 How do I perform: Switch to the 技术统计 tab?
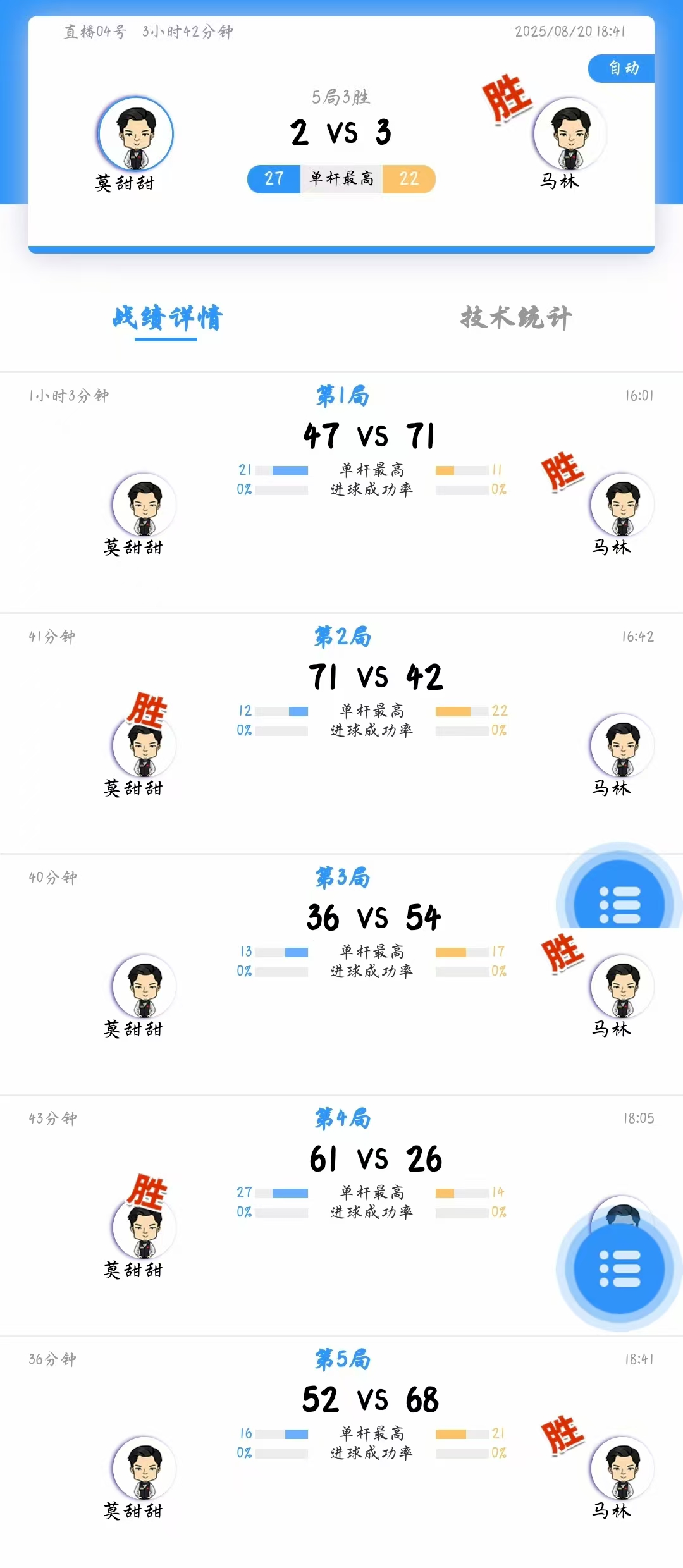(515, 317)
